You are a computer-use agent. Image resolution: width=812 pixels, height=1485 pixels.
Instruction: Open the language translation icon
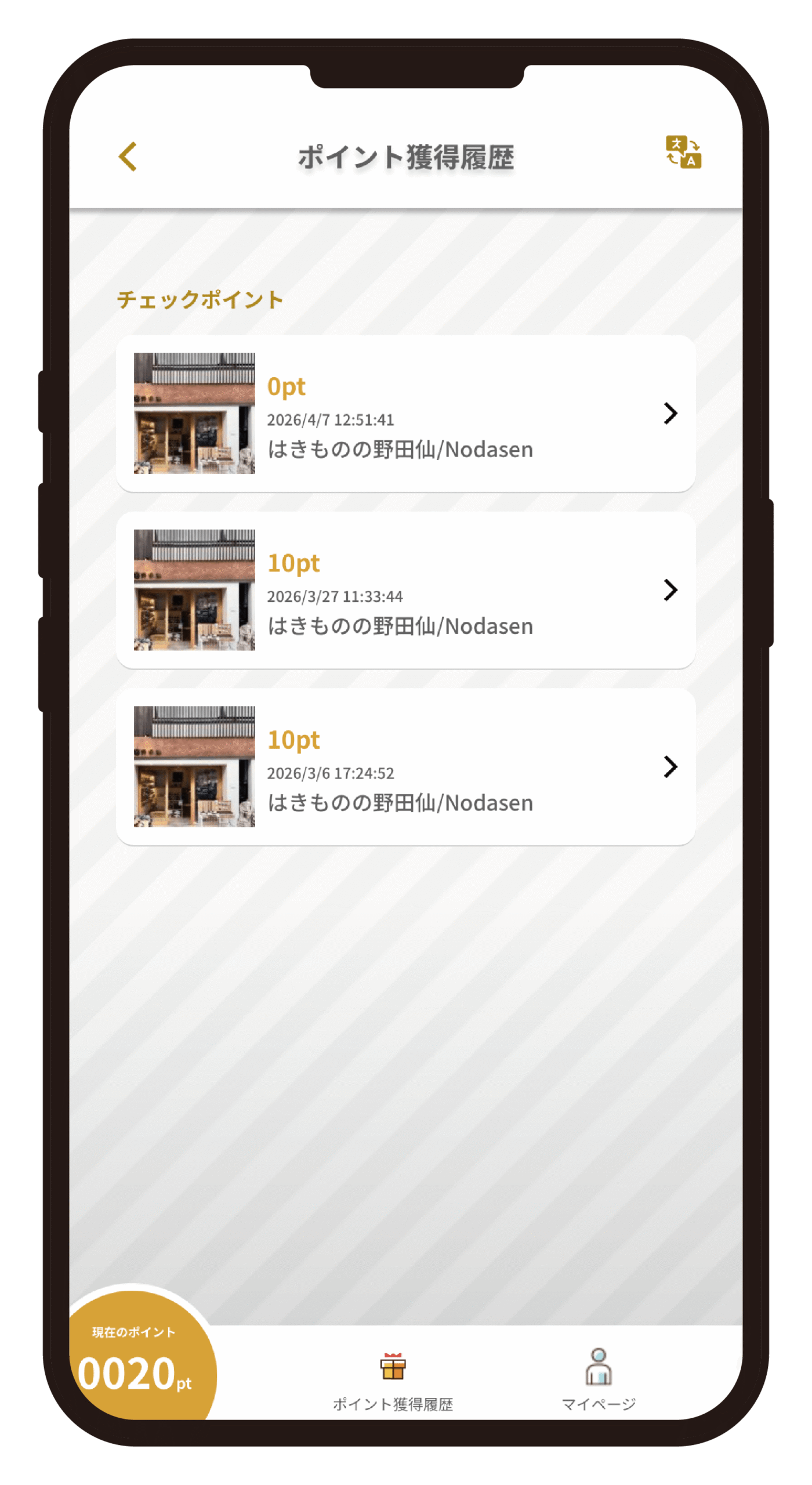pos(683,152)
